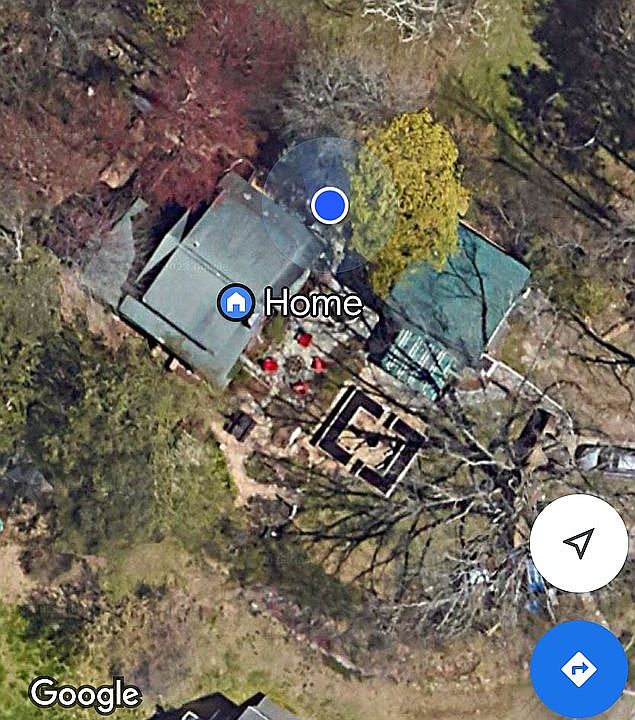
Task: Tap the blue current location dot
Action: click(x=329, y=205)
